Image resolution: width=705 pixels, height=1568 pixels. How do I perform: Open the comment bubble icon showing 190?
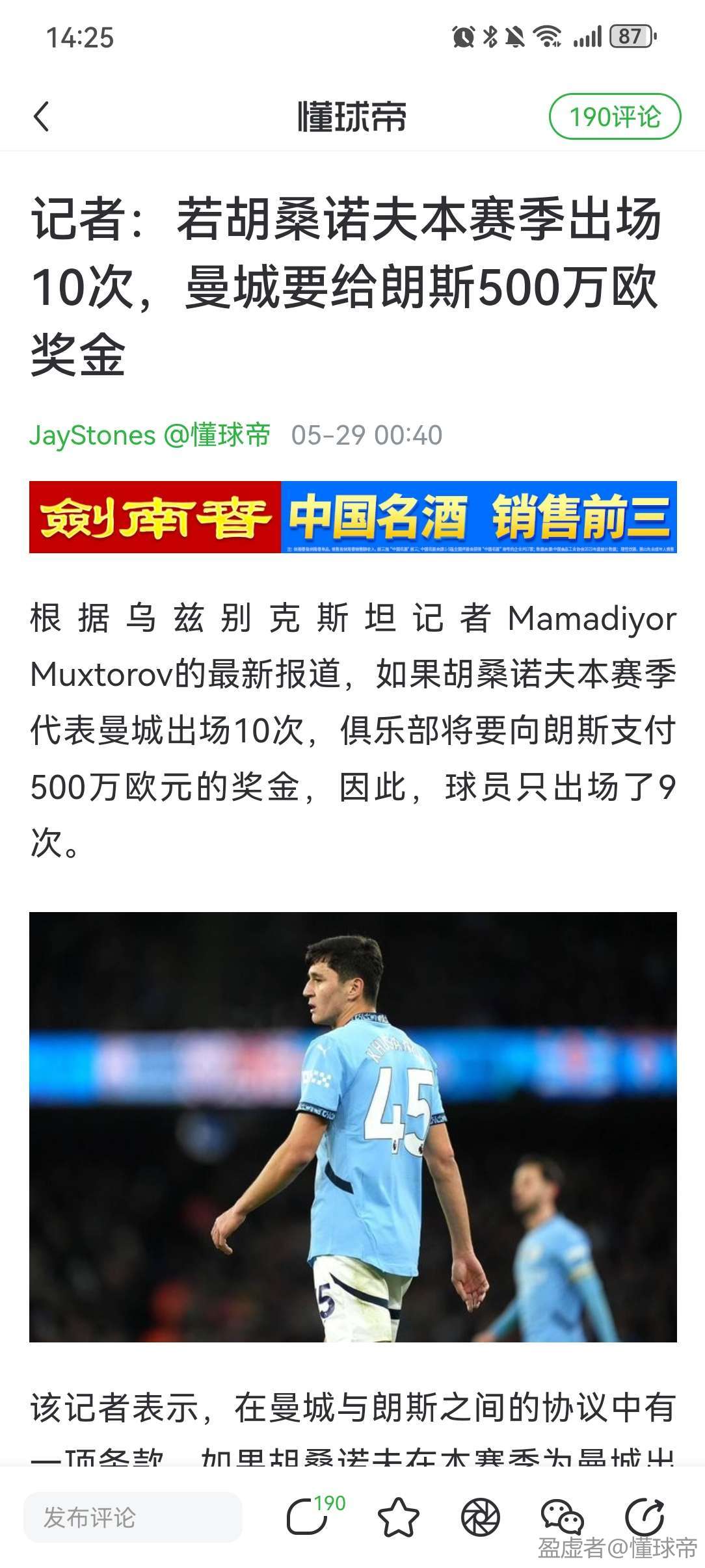(309, 1517)
